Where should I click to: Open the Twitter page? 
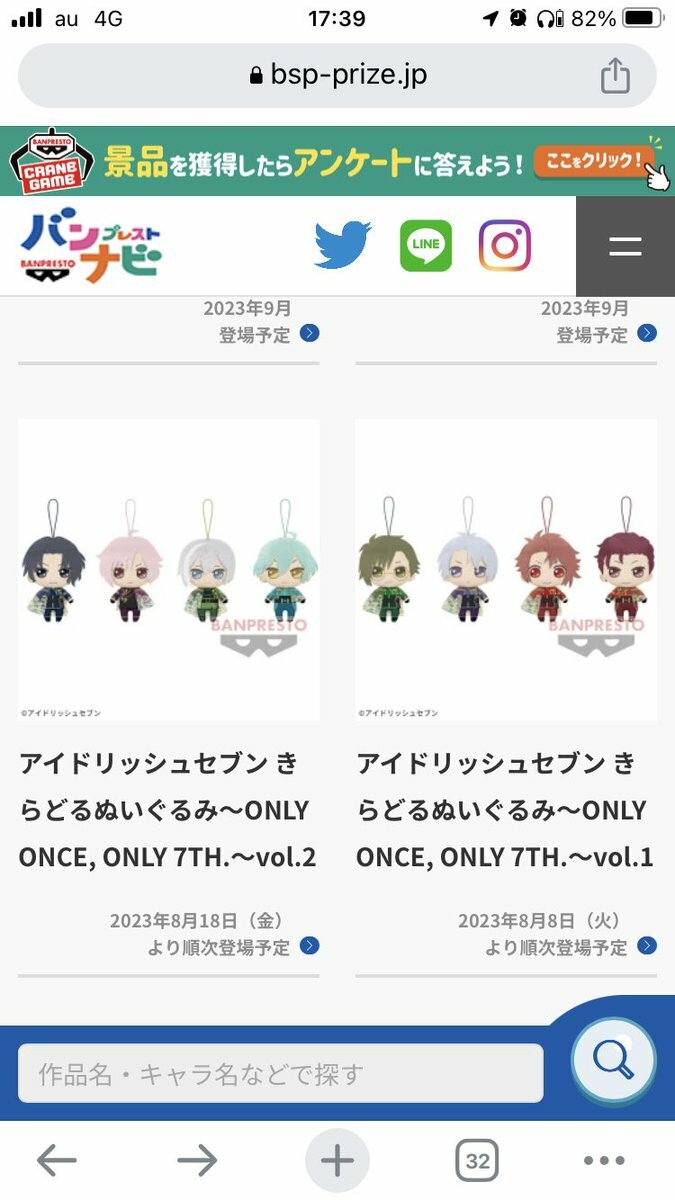(343, 246)
